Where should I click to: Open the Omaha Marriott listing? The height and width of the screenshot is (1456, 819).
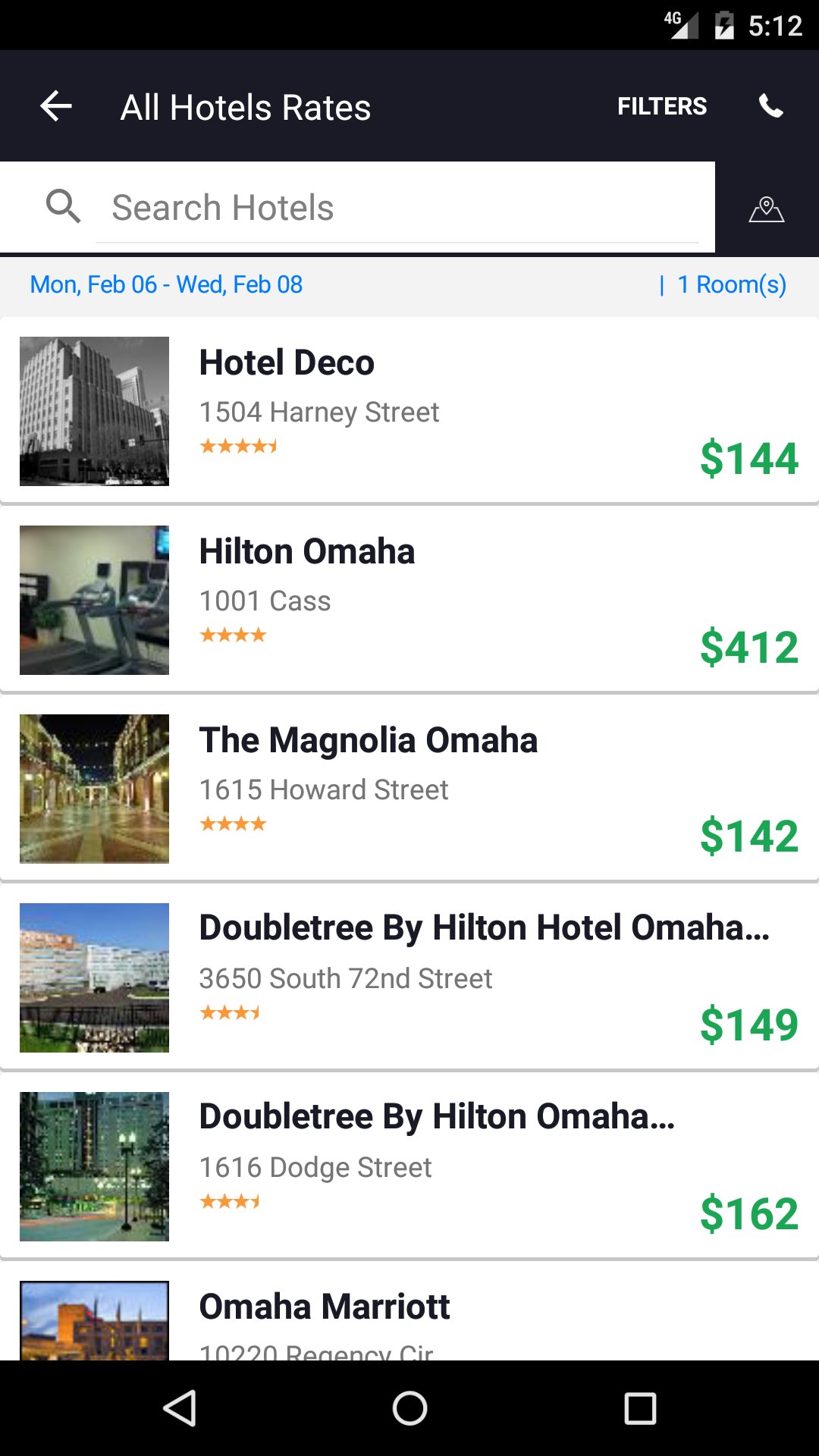click(409, 1319)
